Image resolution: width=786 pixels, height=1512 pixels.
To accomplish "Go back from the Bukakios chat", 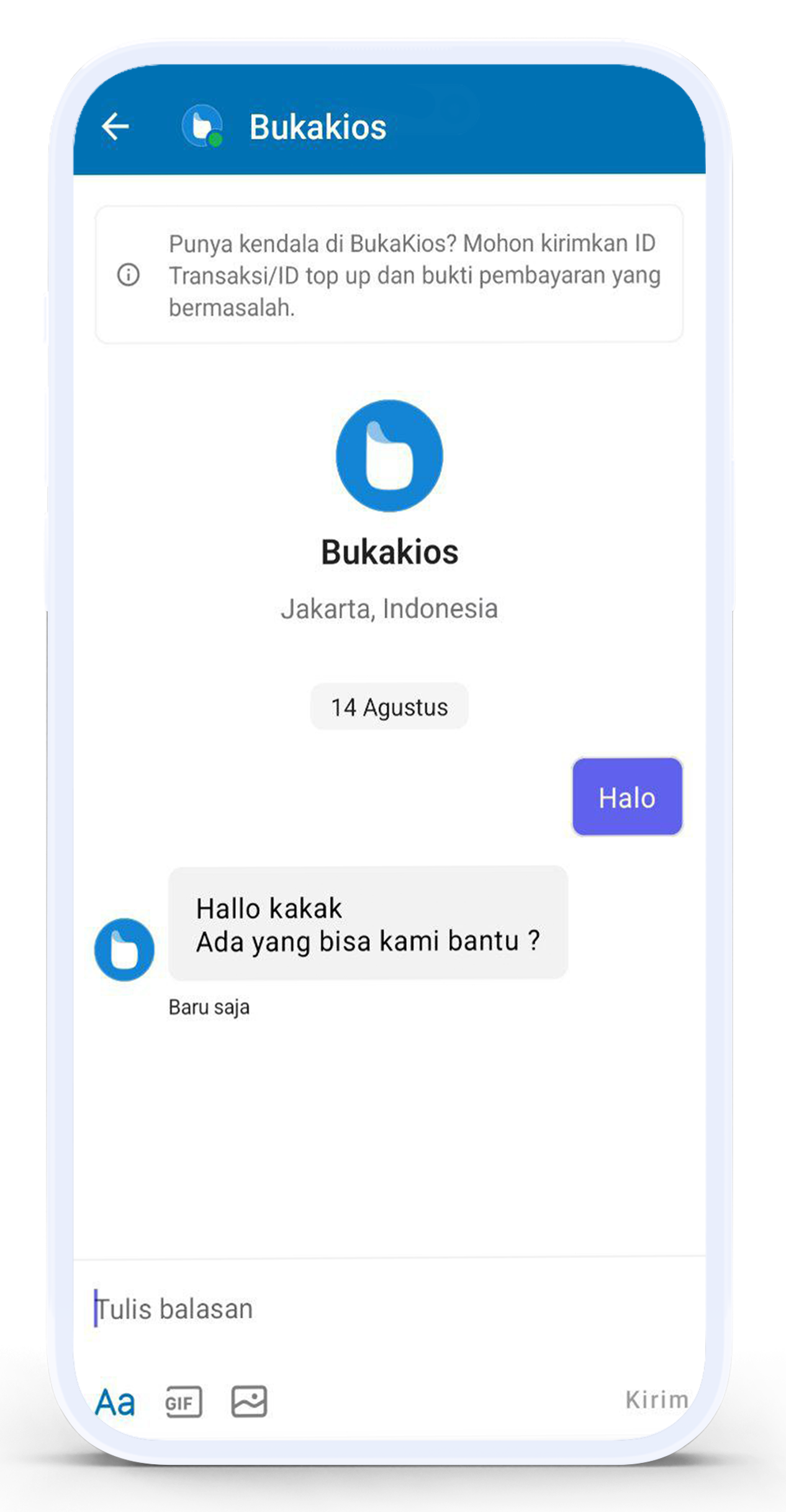I will point(115,127).
